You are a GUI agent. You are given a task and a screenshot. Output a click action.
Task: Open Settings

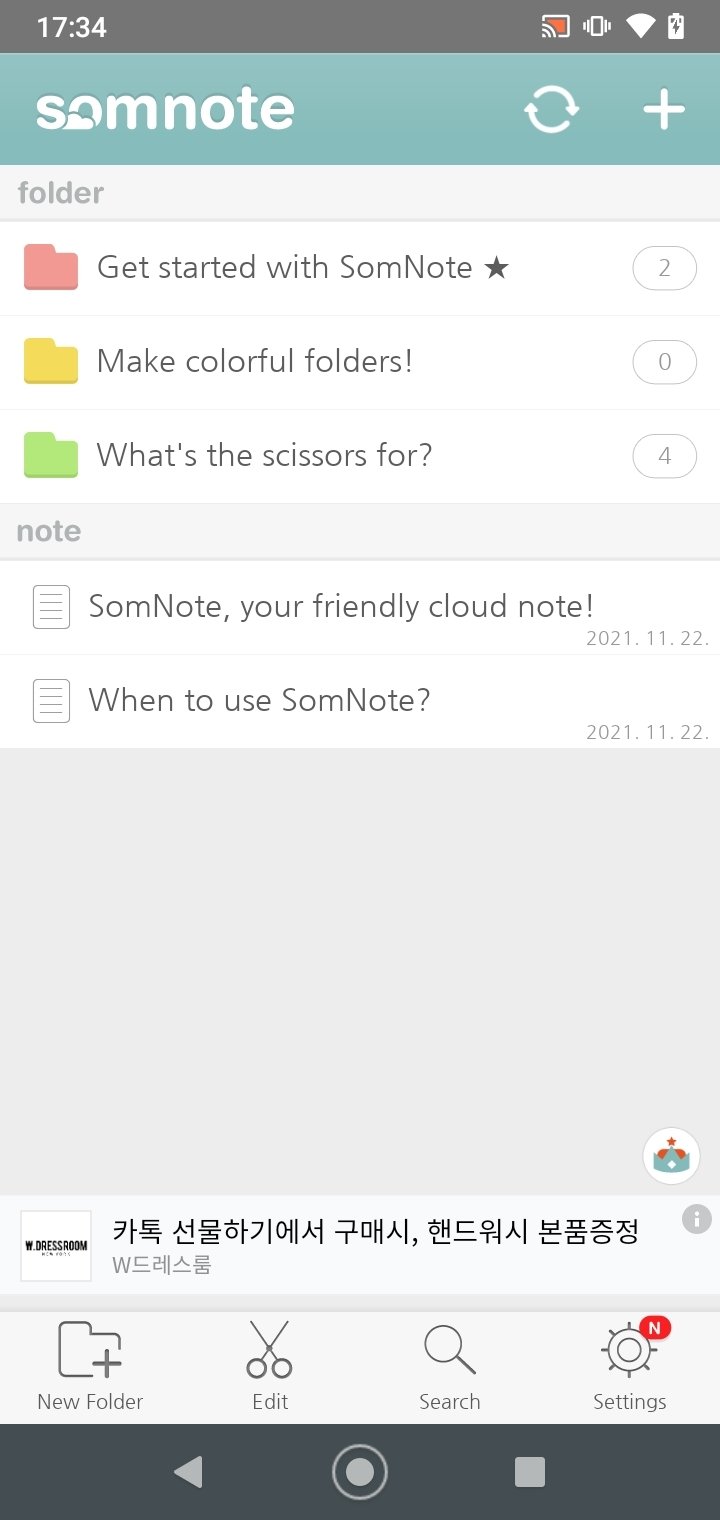pos(630,1366)
